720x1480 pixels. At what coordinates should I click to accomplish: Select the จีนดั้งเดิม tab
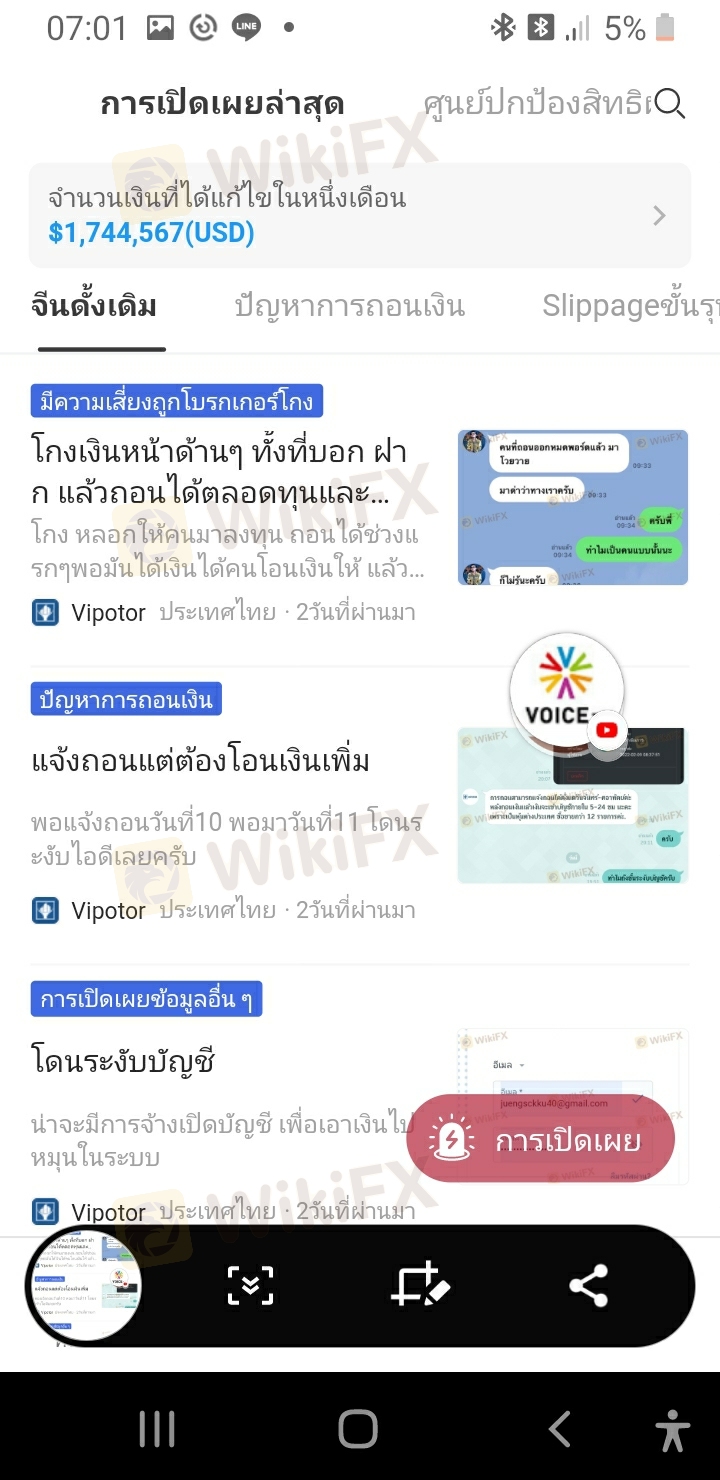(x=95, y=306)
